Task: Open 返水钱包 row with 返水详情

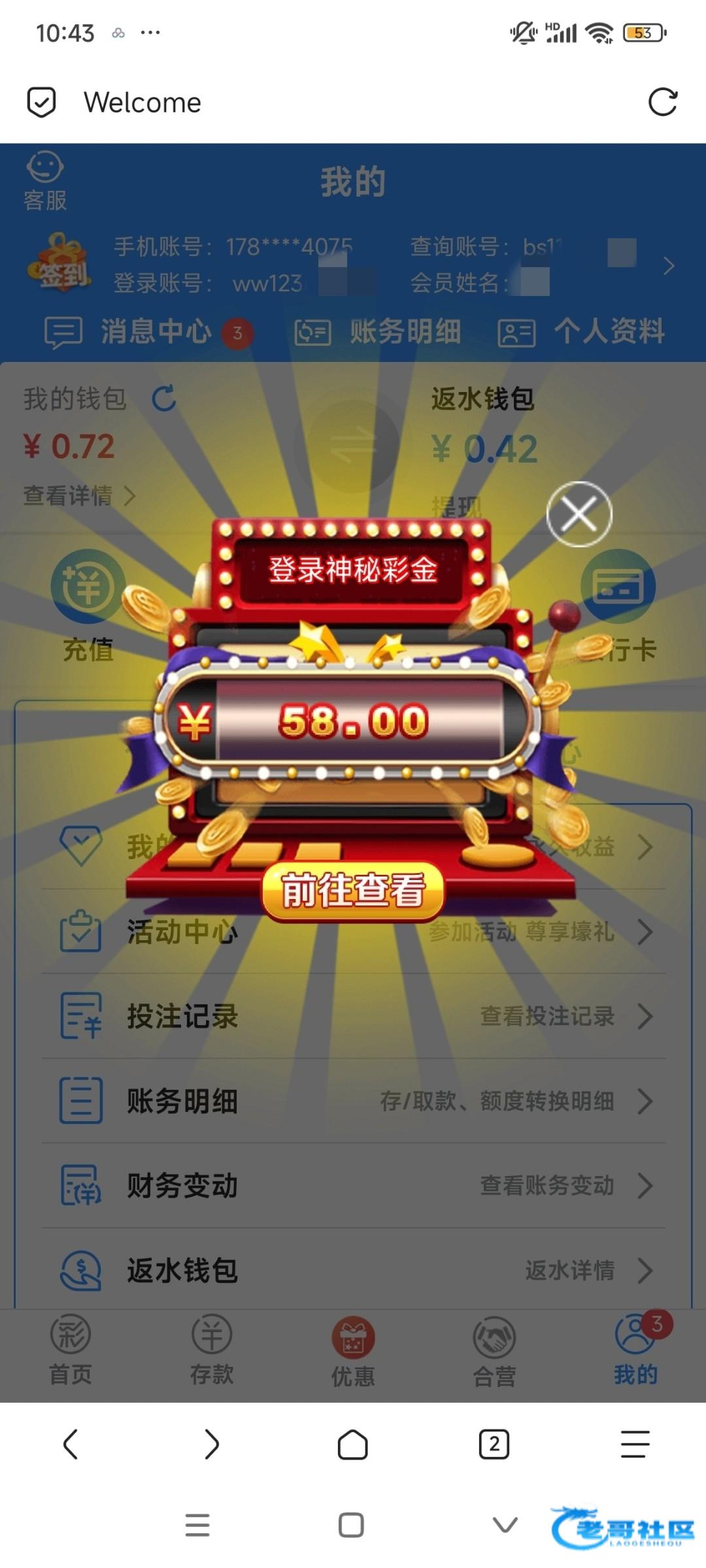Action: [x=354, y=1271]
